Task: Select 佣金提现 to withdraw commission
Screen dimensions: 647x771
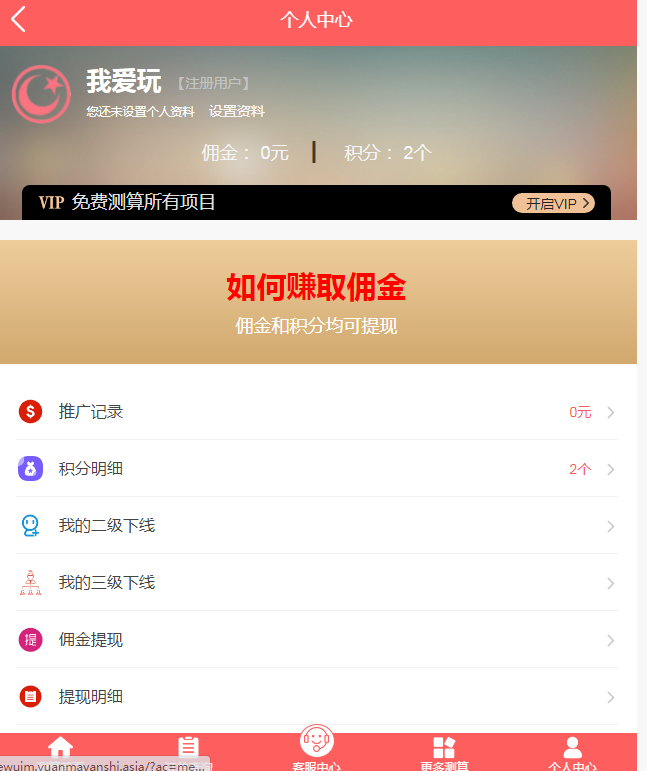Action: click(x=316, y=640)
